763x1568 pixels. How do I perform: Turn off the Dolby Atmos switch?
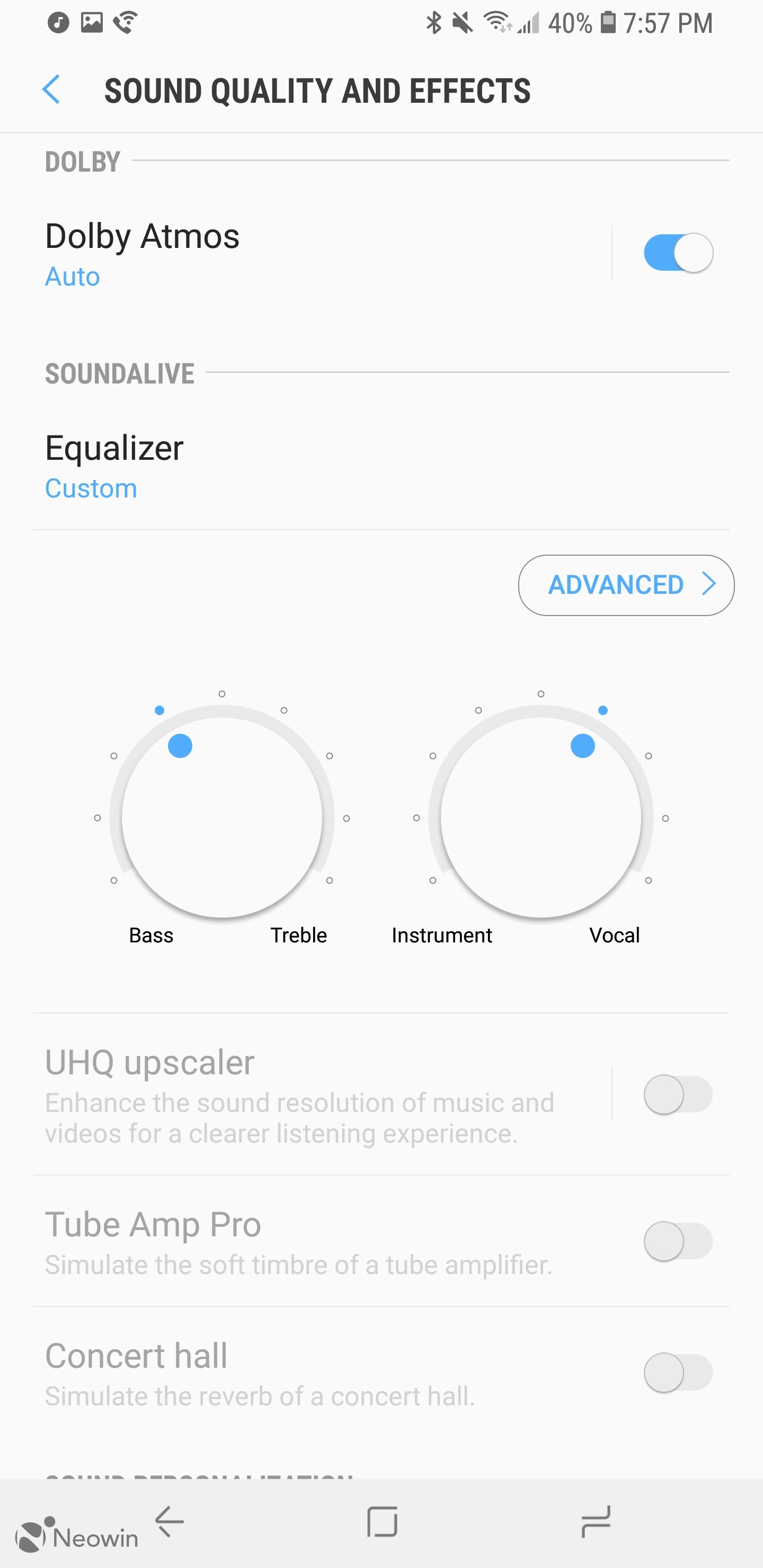tap(678, 253)
